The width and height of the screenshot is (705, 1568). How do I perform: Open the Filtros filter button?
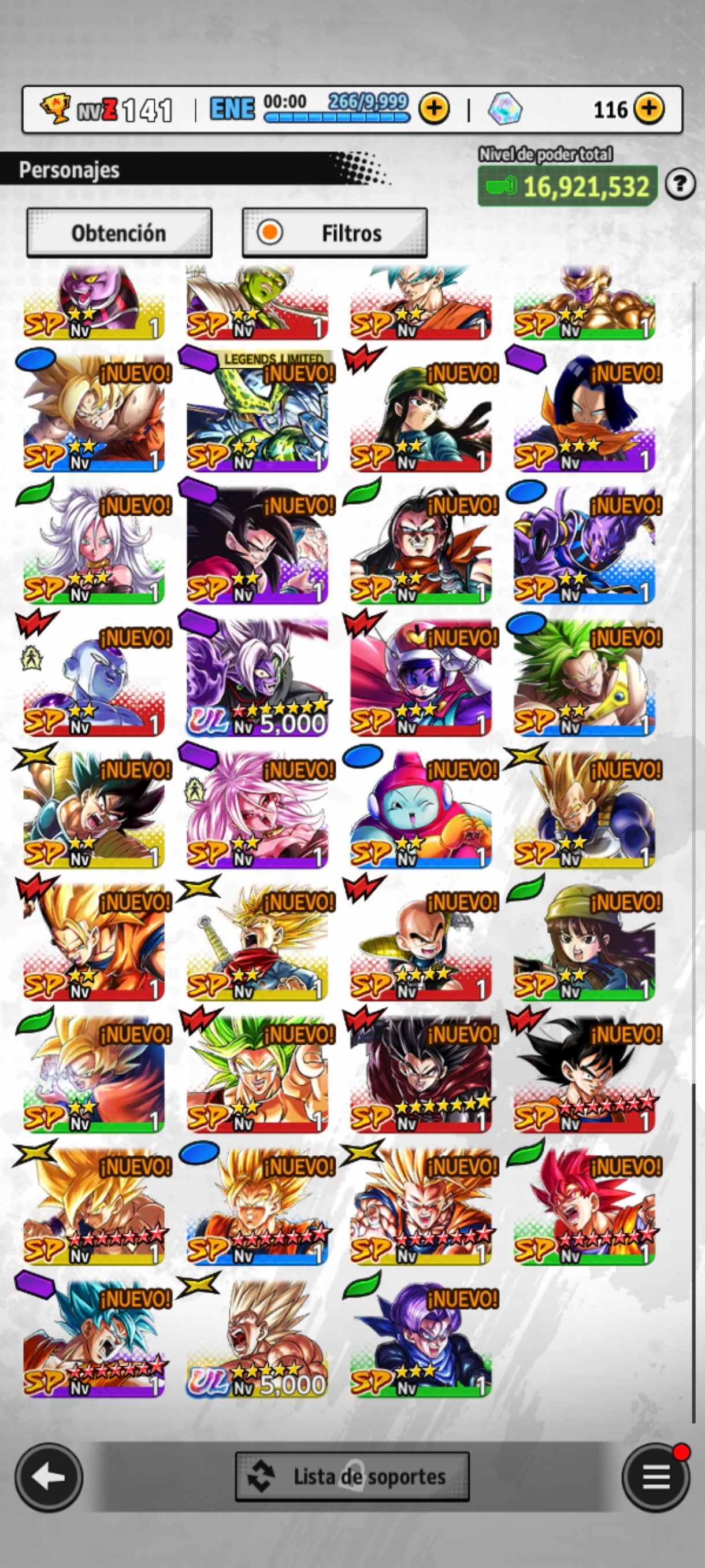(335, 233)
